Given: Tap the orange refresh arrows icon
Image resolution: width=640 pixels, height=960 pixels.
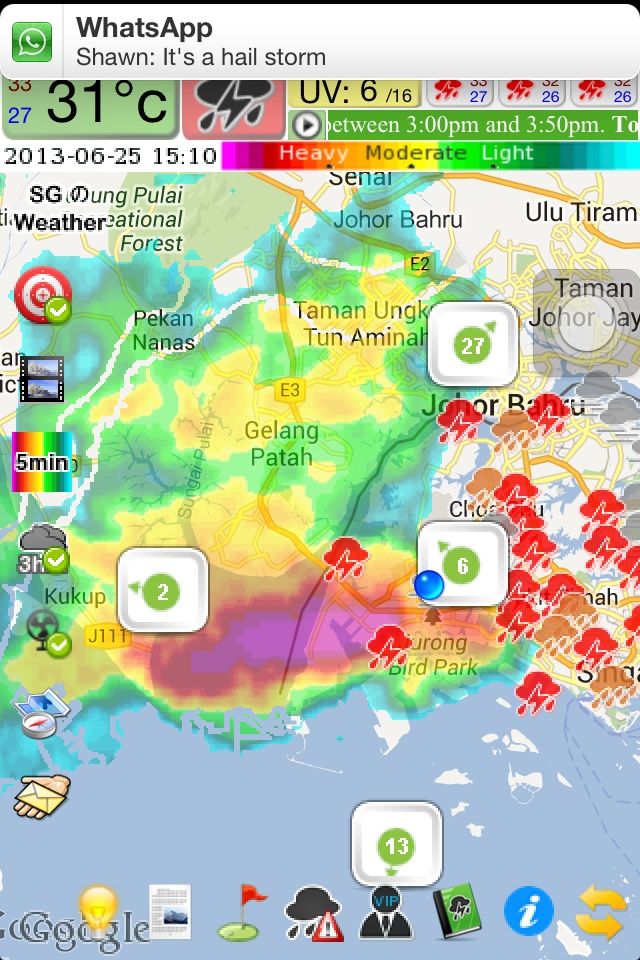Looking at the screenshot, I should (x=601, y=912).
